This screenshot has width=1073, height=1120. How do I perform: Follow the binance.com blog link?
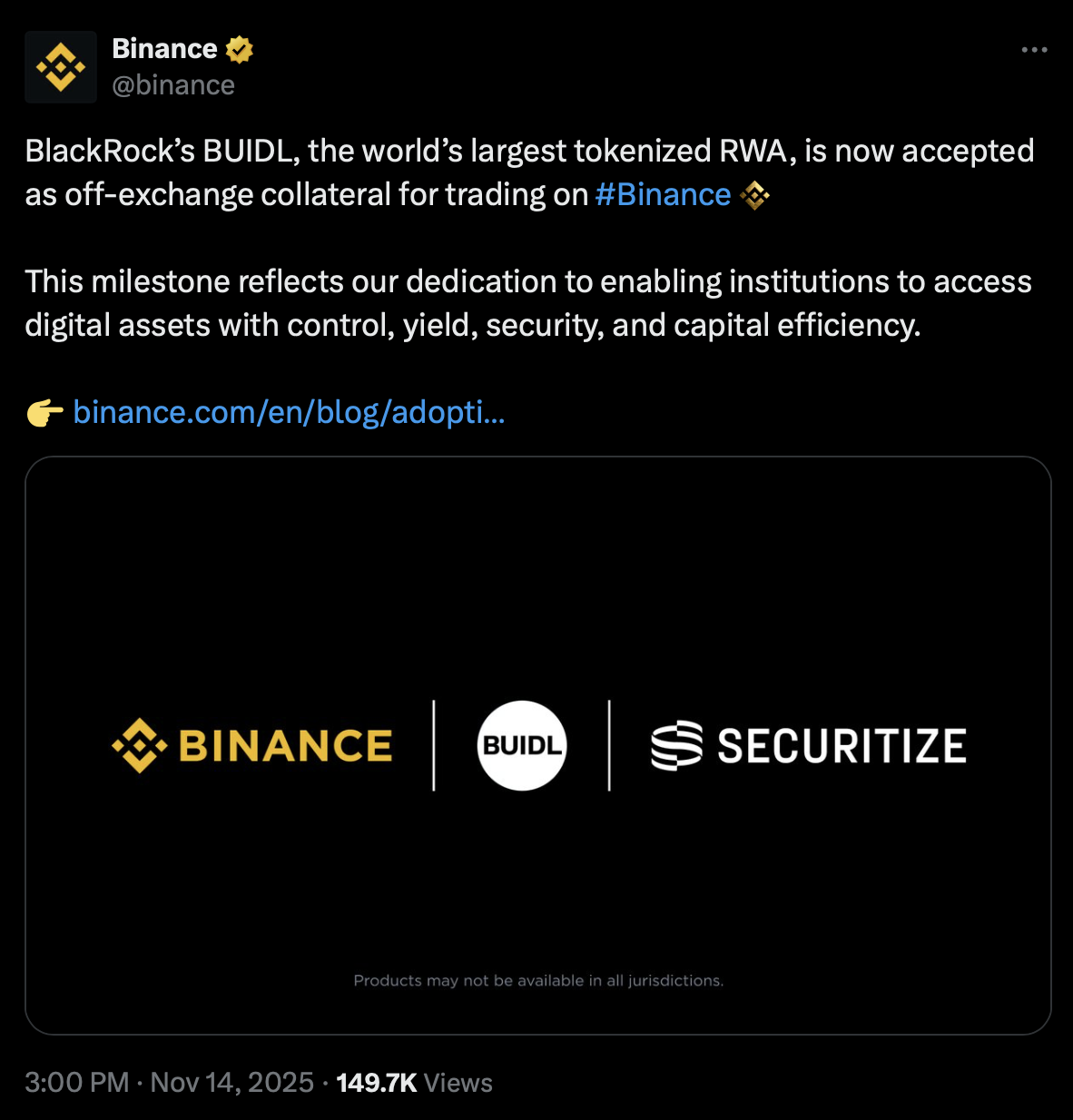[x=289, y=413]
